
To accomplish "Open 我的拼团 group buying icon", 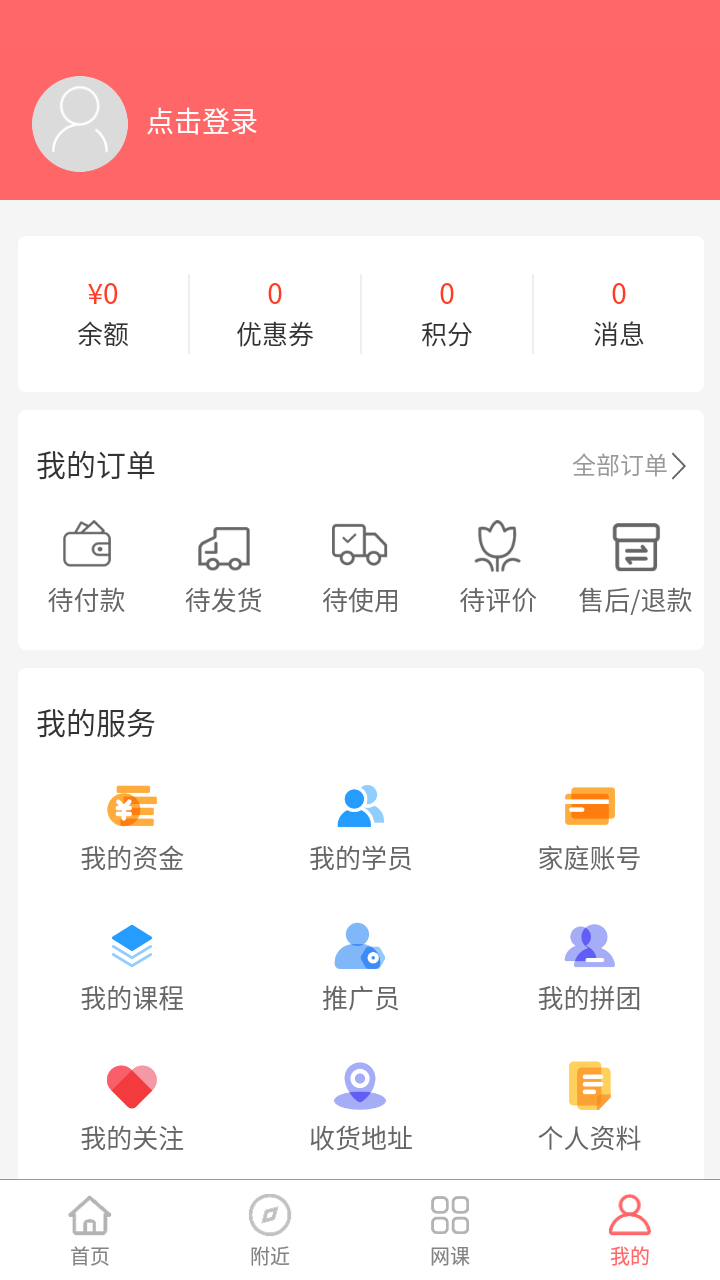I will click(588, 944).
